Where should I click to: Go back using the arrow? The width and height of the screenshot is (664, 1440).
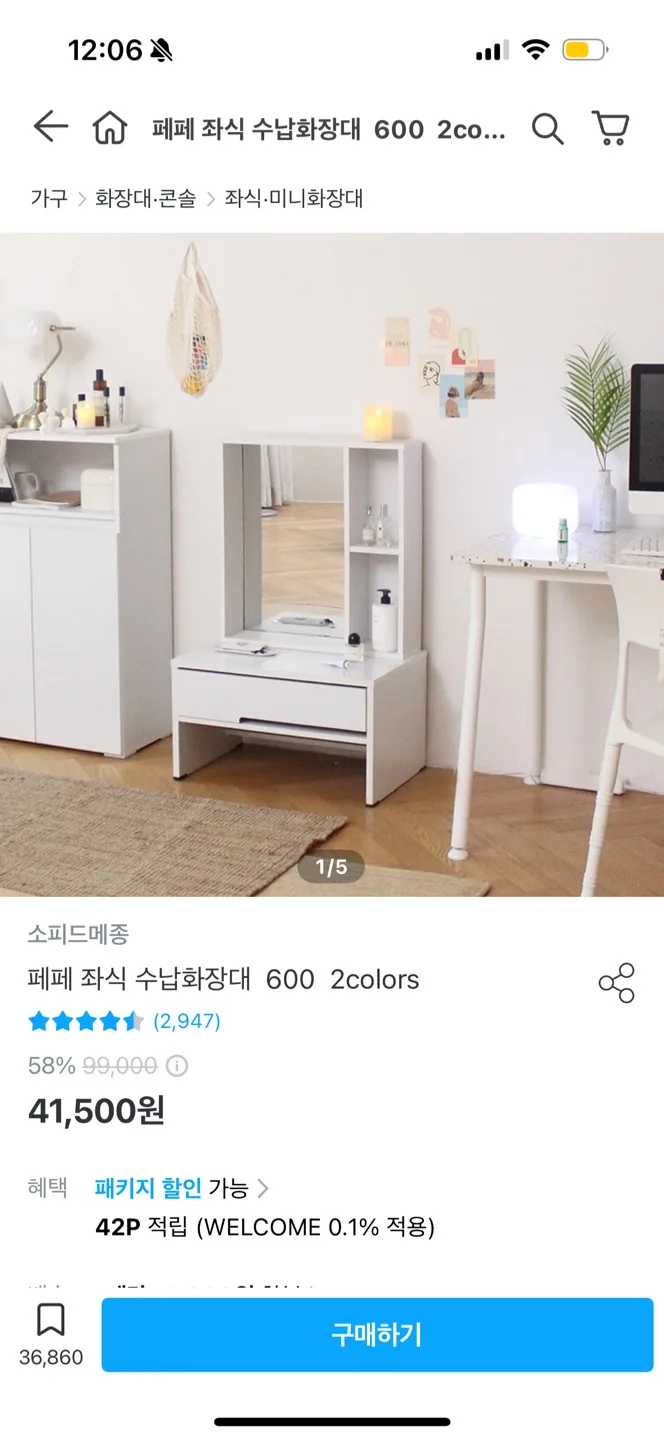(50, 128)
